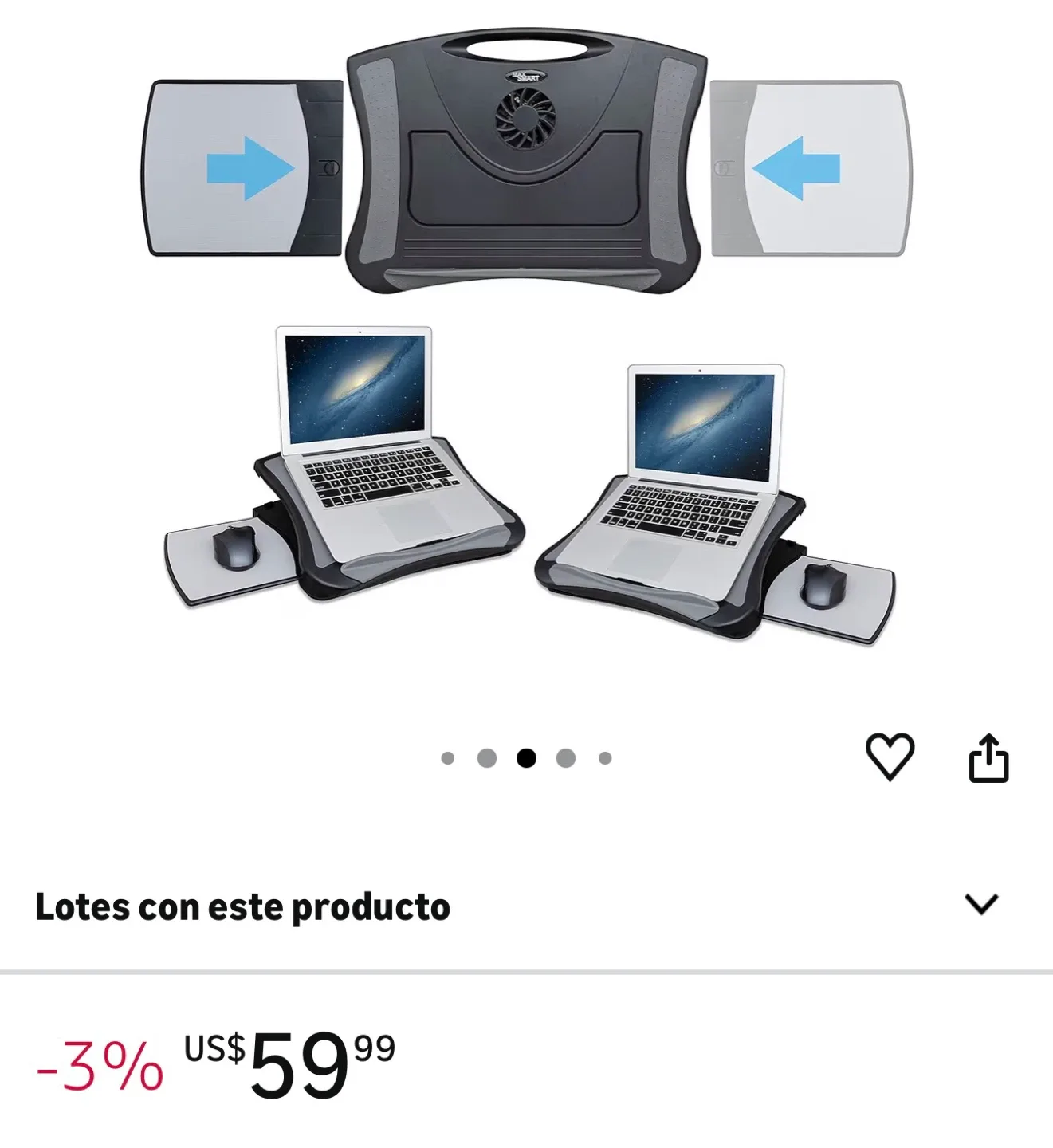Select the fifth carousel dot for last image

tap(606, 758)
